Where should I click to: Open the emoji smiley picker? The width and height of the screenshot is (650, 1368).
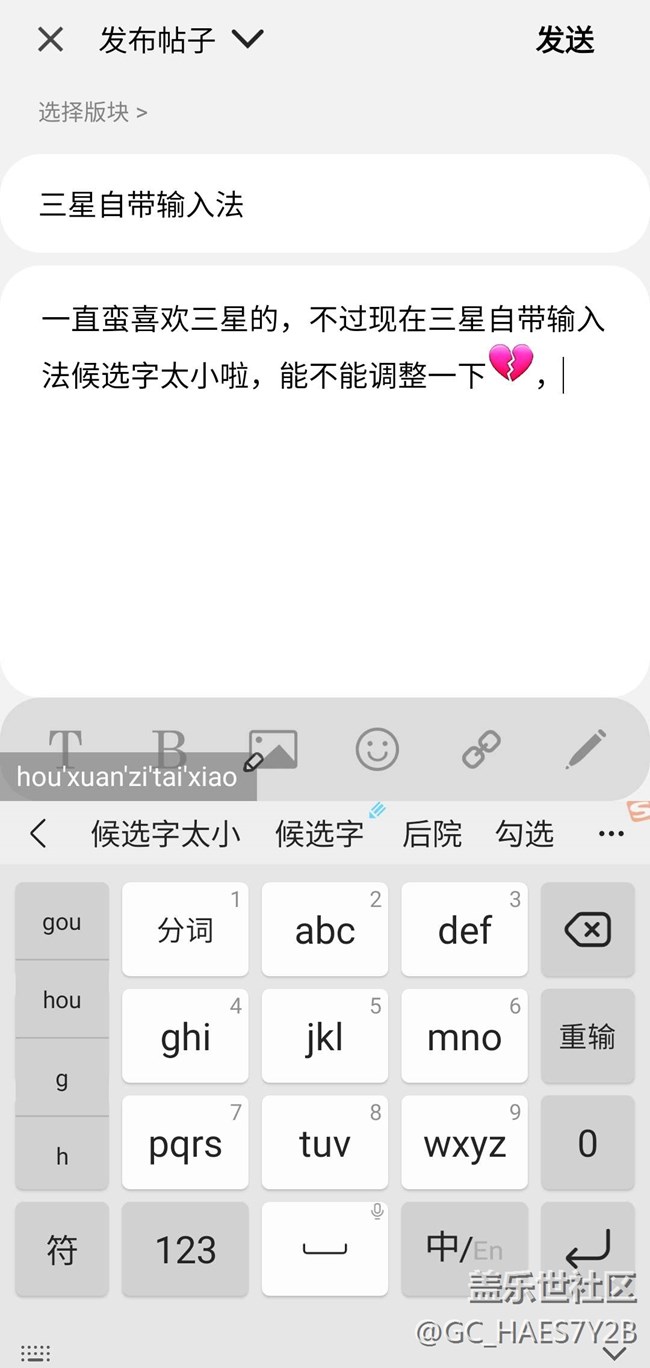(x=377, y=749)
